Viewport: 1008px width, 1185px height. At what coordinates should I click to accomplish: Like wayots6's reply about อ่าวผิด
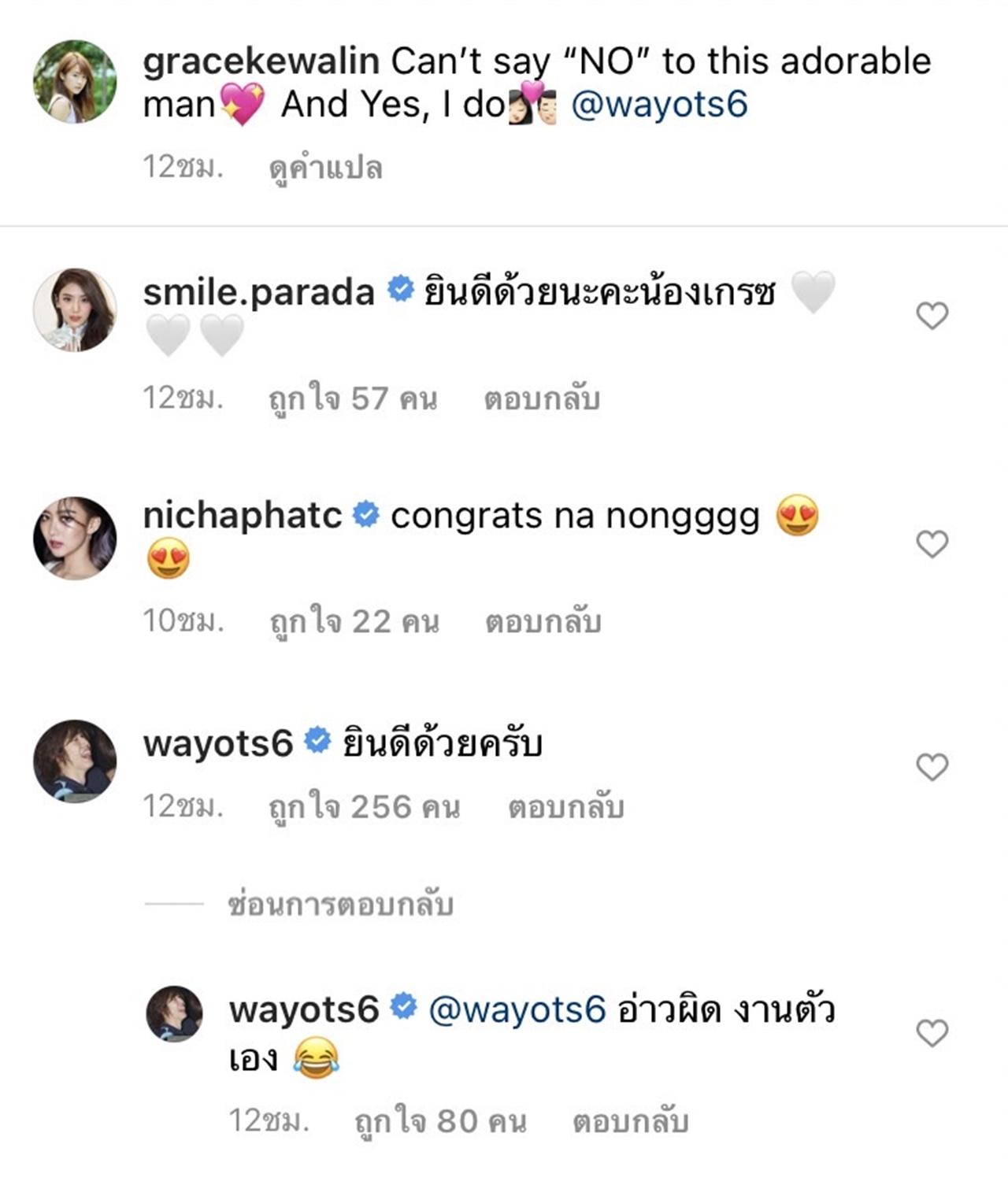932,1033
